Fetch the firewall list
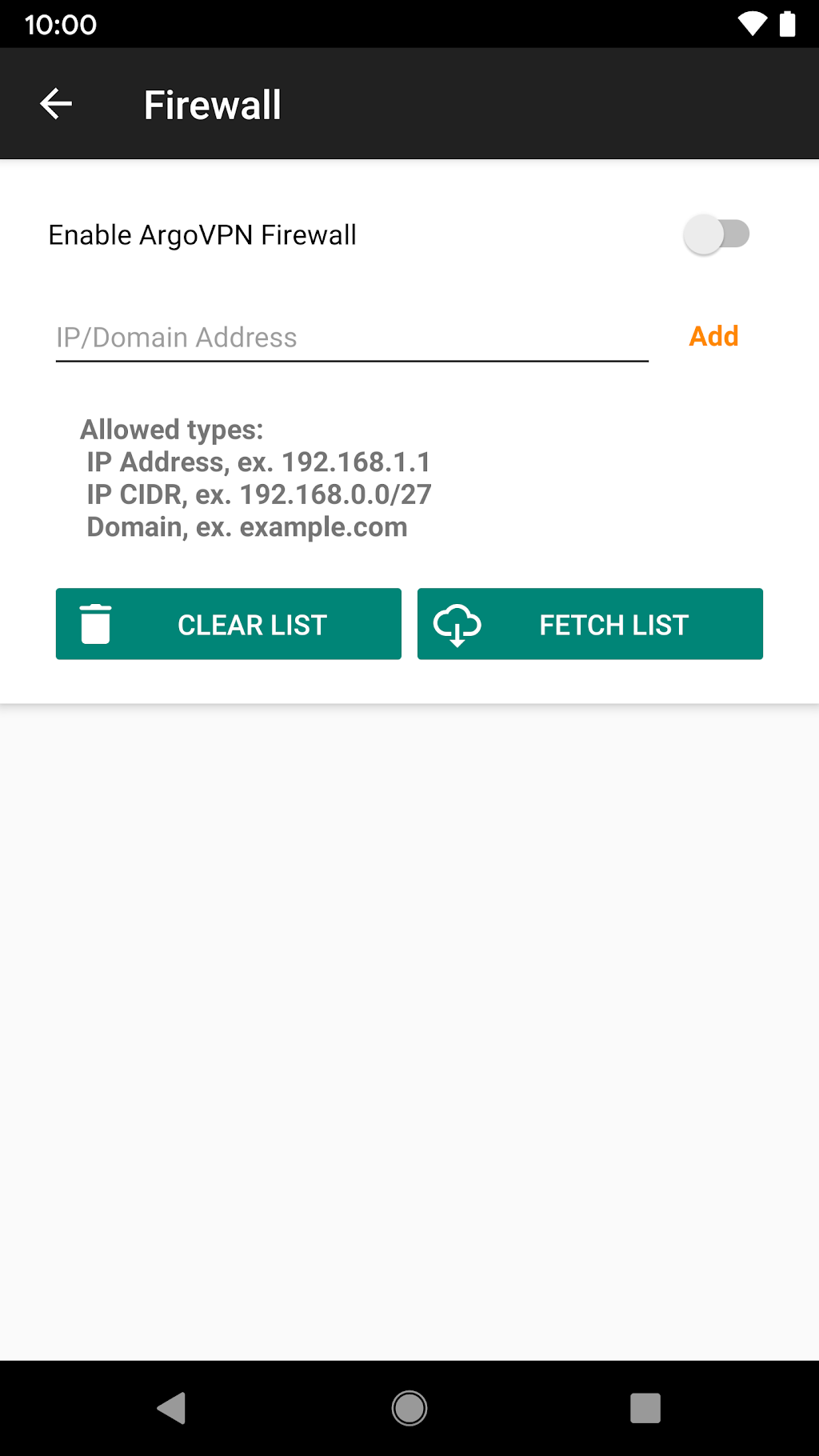Viewport: 819px width, 1456px height. 590,624
